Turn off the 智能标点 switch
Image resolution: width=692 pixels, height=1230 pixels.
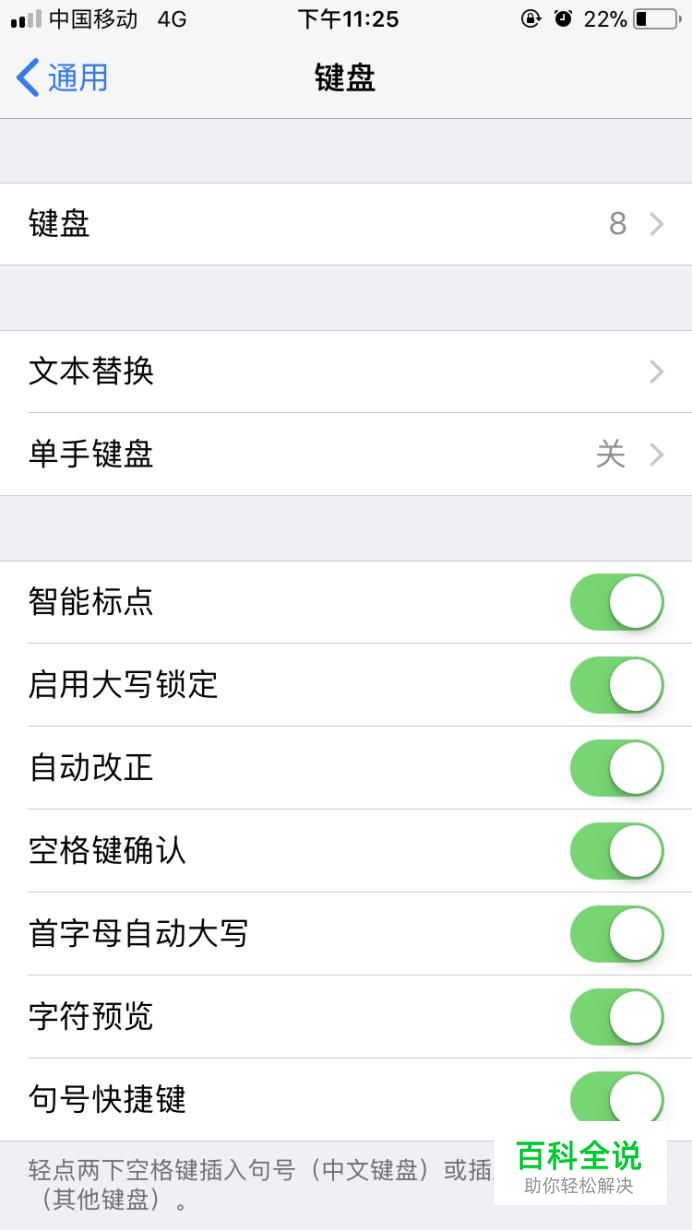pyautogui.click(x=617, y=602)
